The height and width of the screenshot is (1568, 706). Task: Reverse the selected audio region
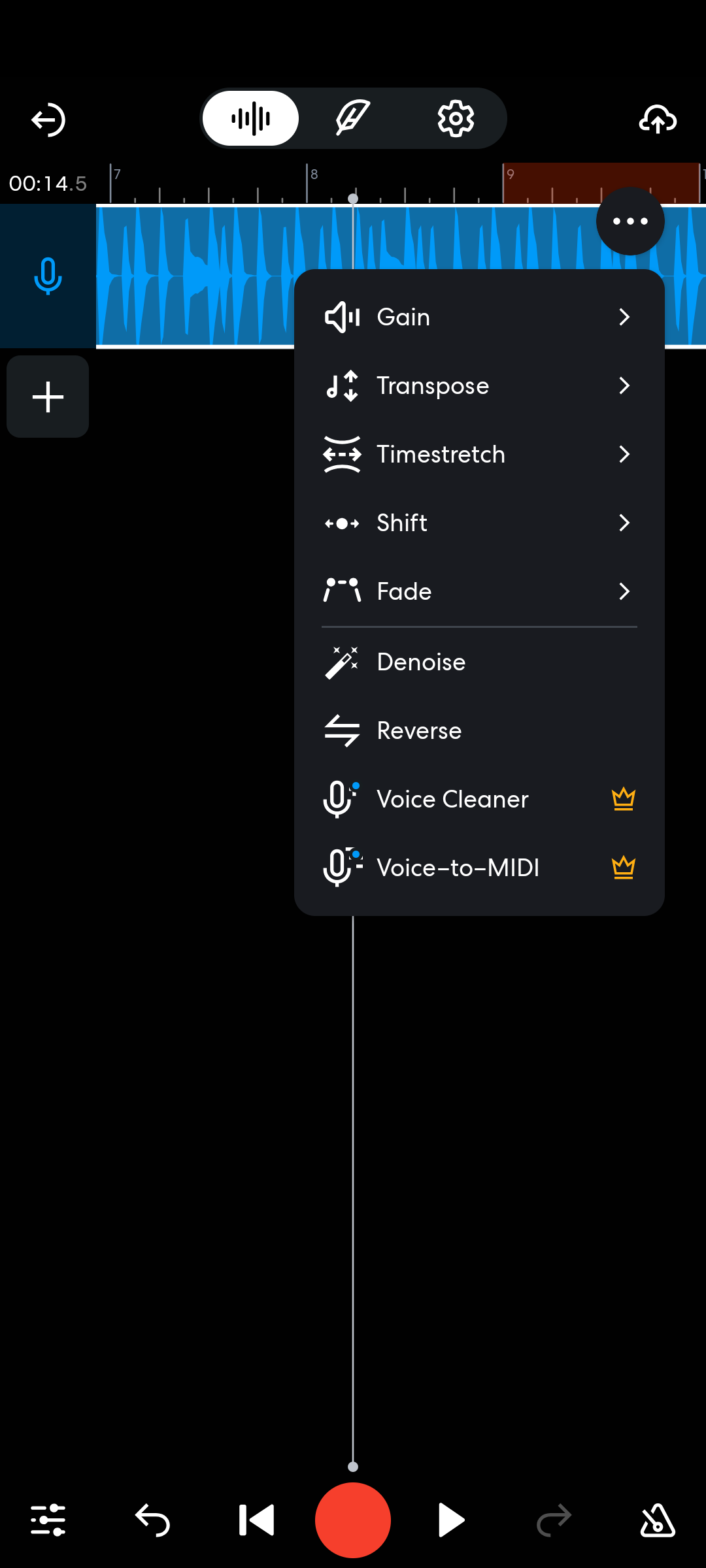[479, 730]
